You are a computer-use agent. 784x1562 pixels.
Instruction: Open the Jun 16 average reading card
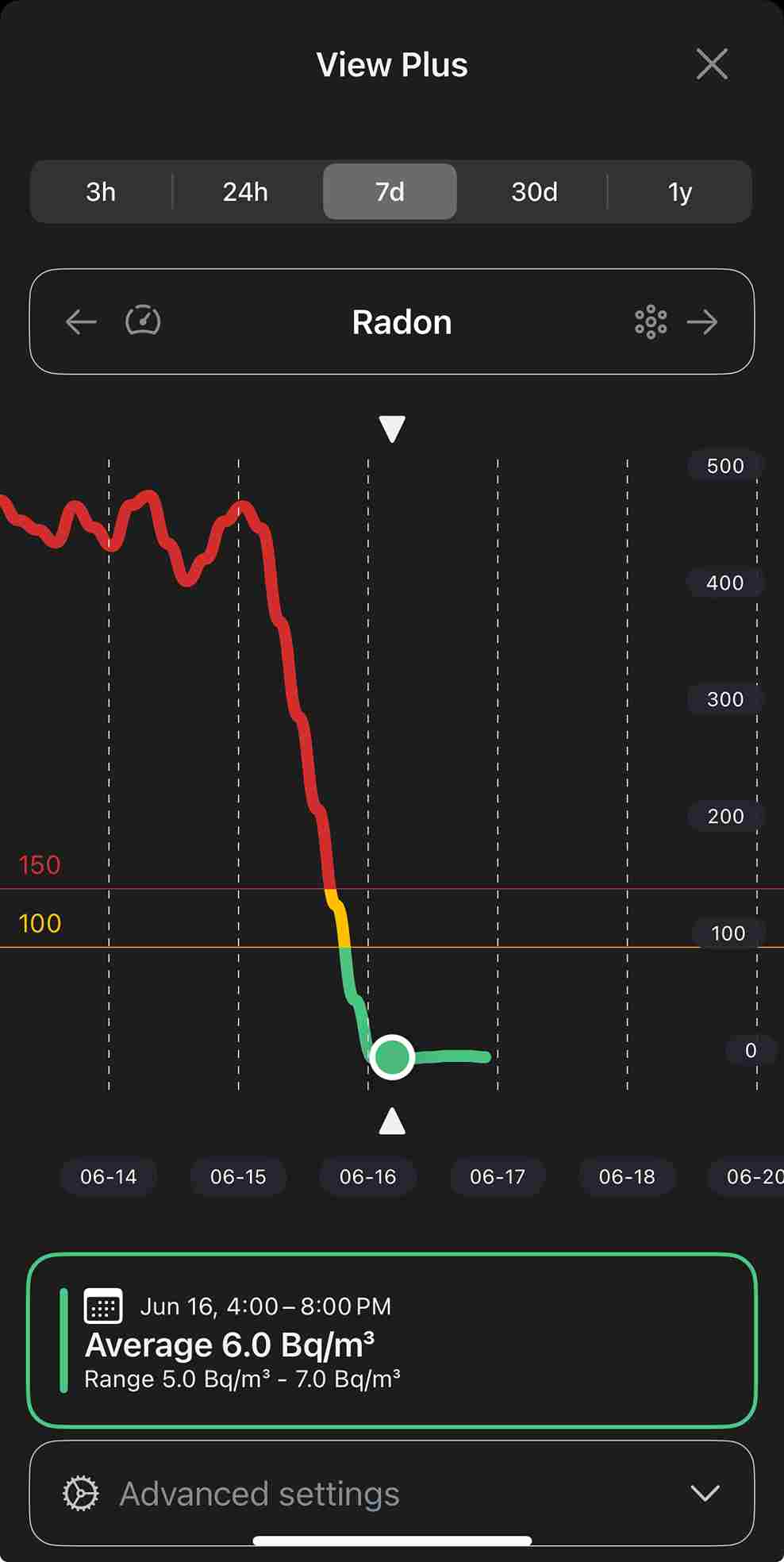[x=392, y=1341]
